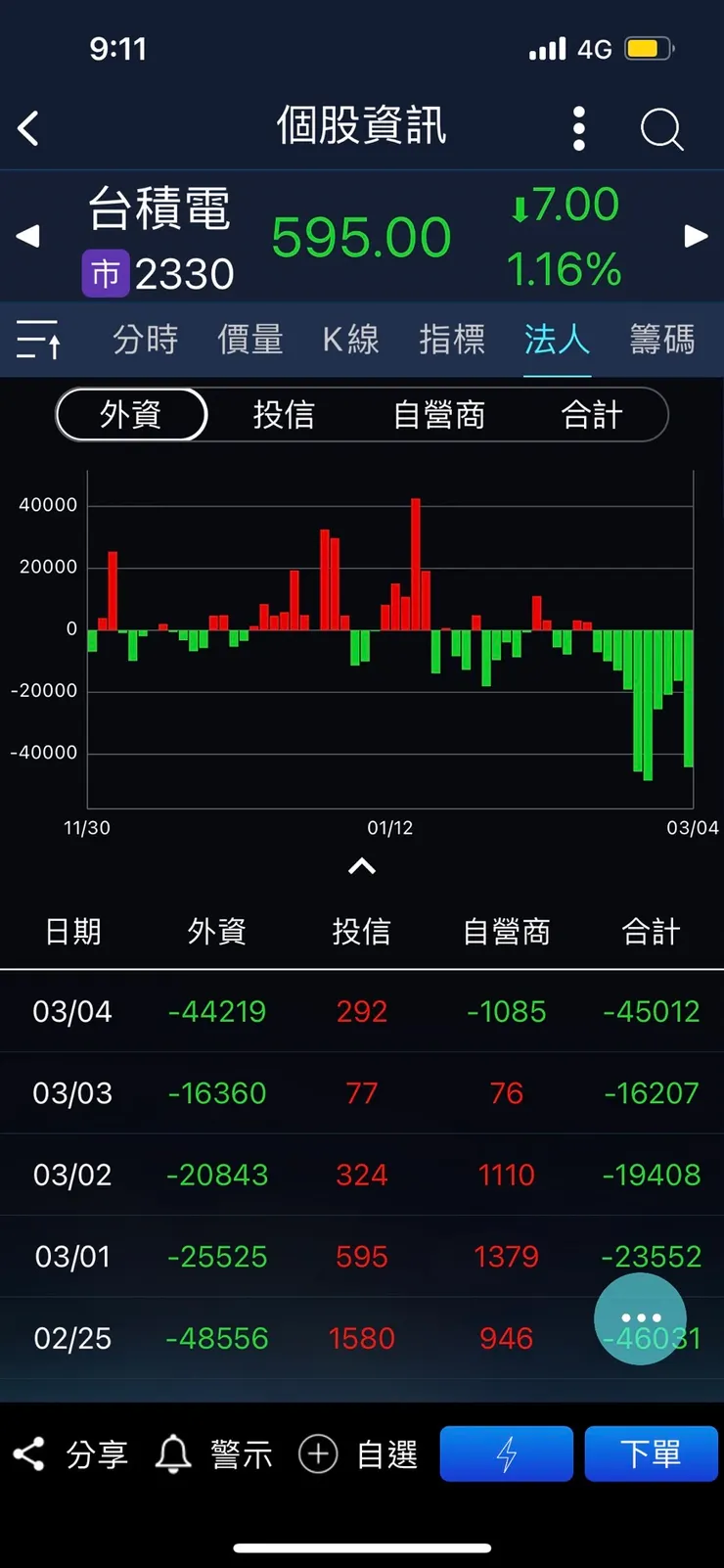This screenshot has height=1568, width=724.
Task: Select the 投信 filter option
Action: (285, 415)
